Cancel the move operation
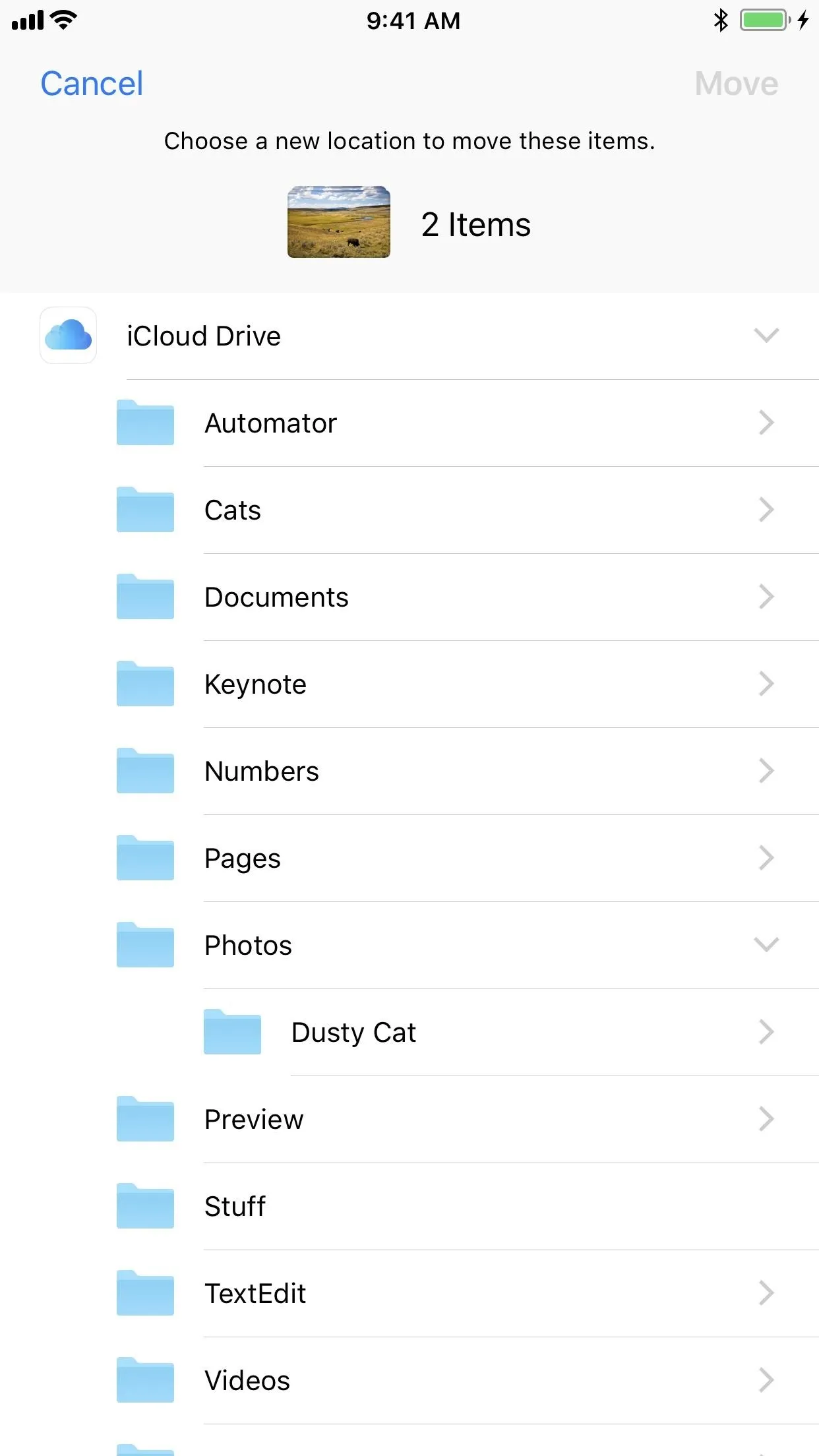 tap(92, 84)
